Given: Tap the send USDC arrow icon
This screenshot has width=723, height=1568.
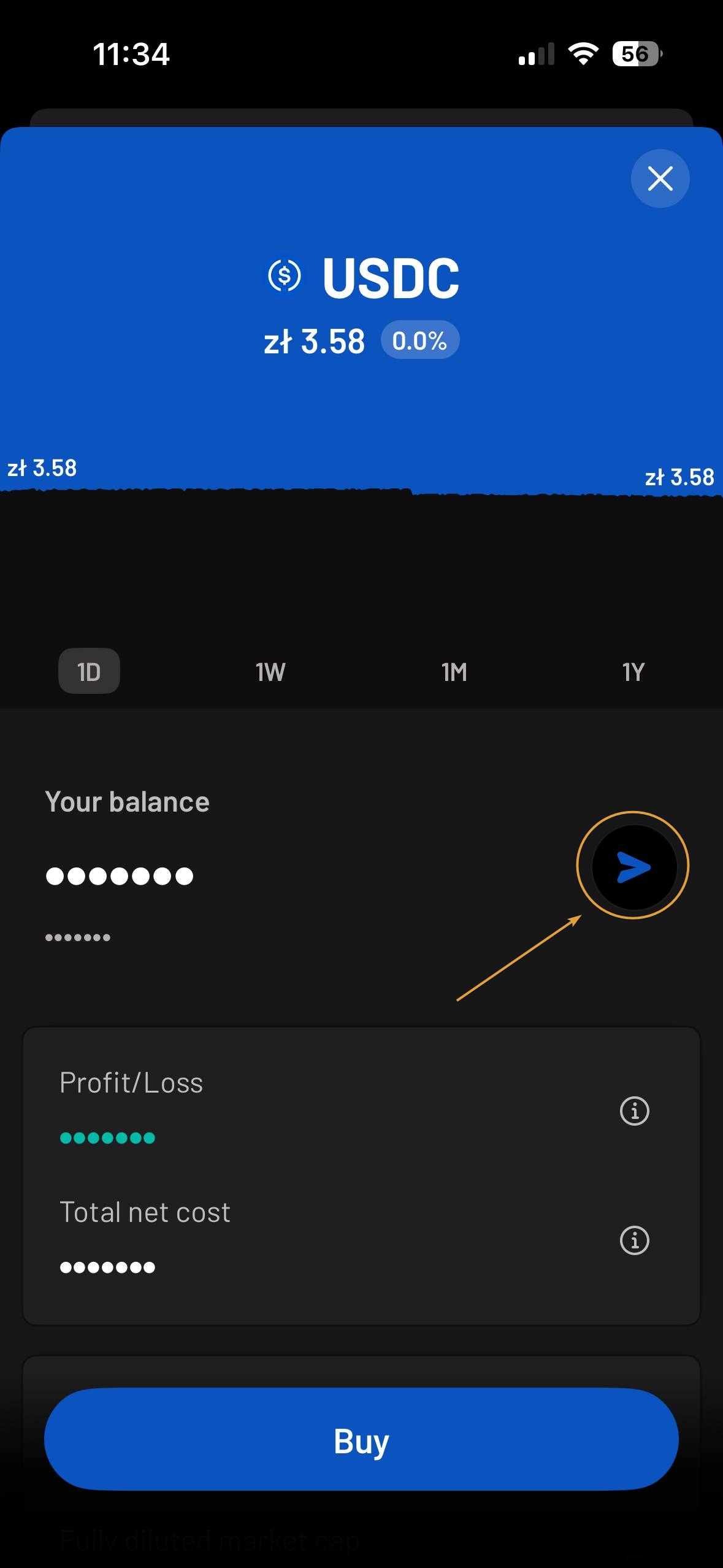Looking at the screenshot, I should coord(633,866).
